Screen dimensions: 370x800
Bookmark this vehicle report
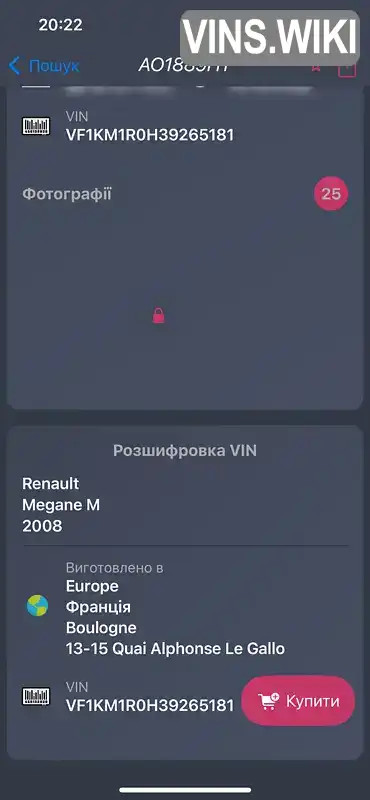click(x=316, y=68)
